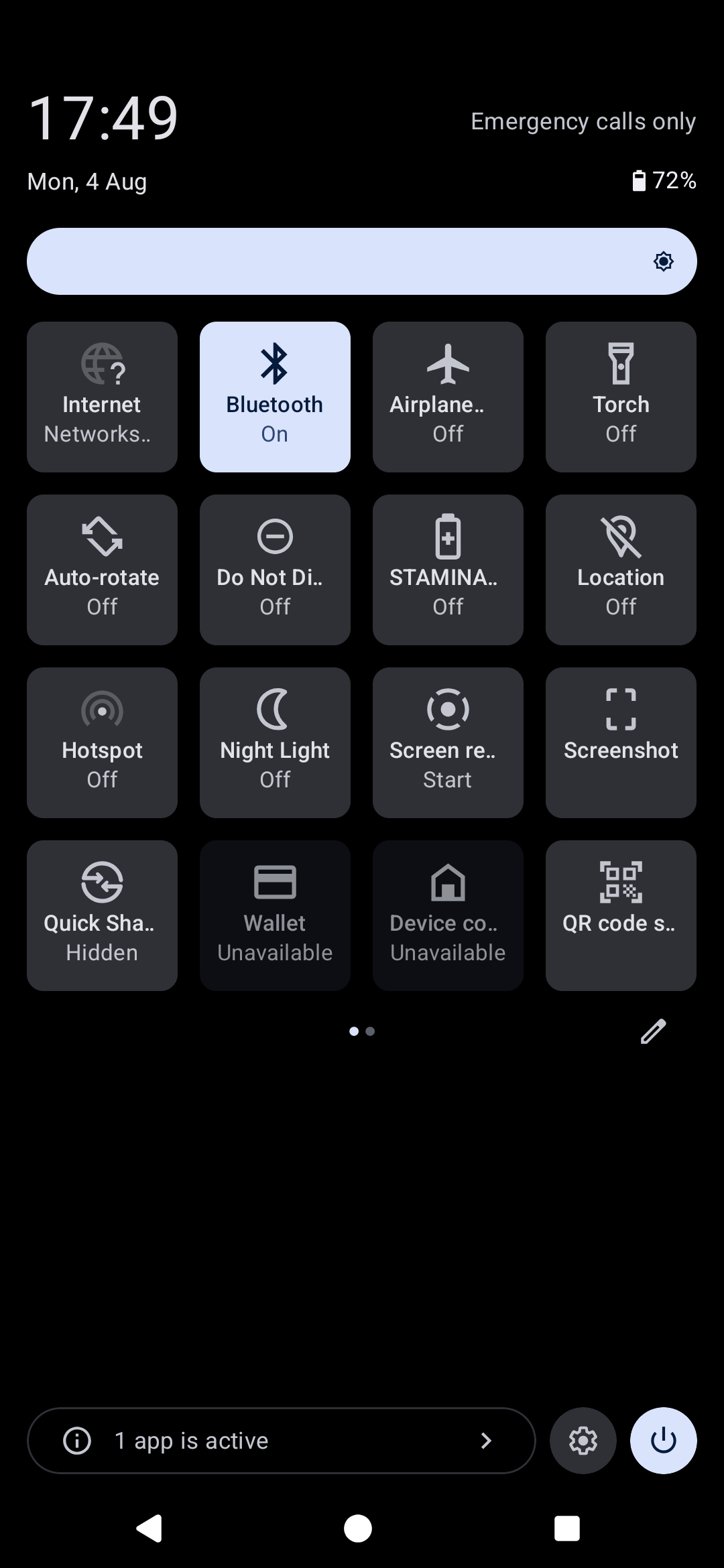
Task: Enable the STAMINA battery mode
Action: [447, 569]
